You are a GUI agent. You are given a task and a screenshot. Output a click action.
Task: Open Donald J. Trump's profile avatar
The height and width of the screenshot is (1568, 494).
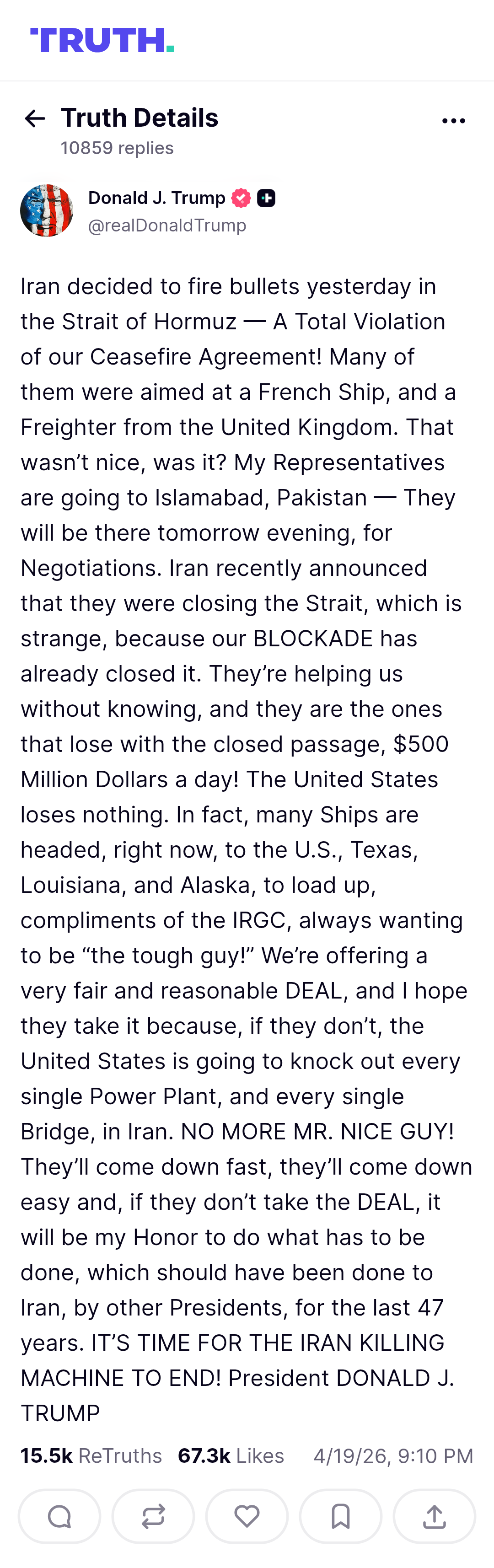pyautogui.click(x=47, y=210)
